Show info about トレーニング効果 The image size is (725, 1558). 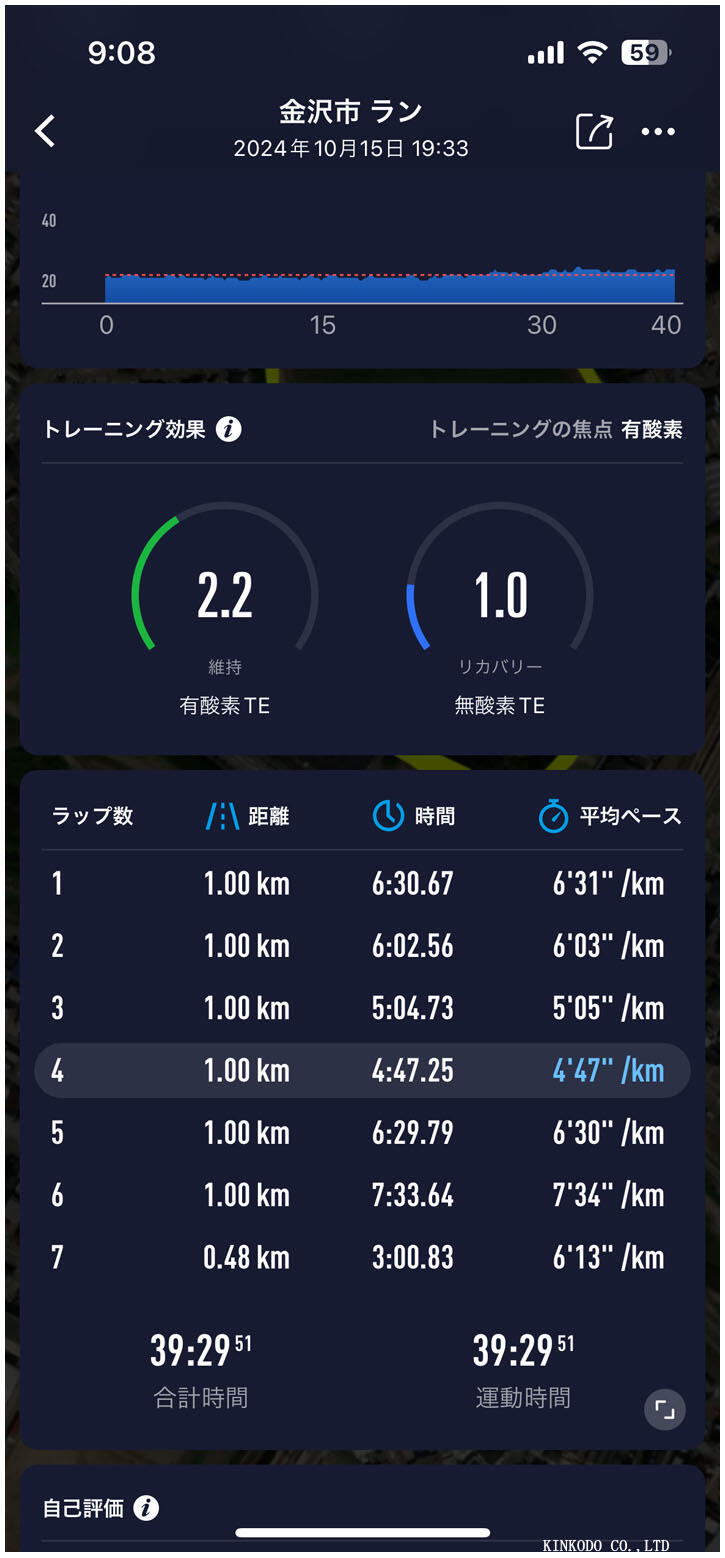[x=229, y=430]
